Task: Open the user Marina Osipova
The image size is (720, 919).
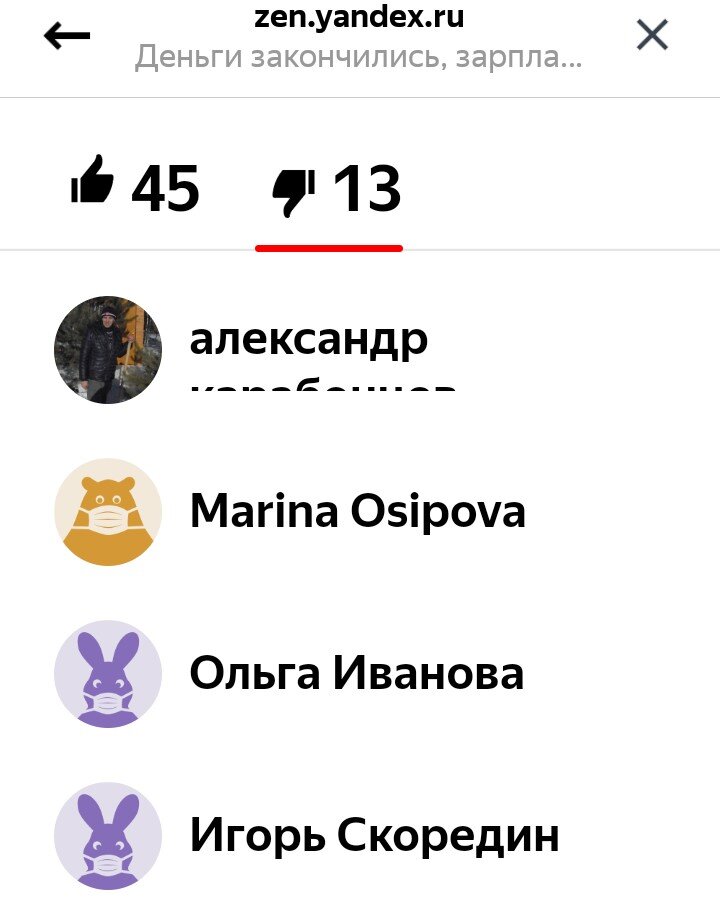Action: pos(356,511)
